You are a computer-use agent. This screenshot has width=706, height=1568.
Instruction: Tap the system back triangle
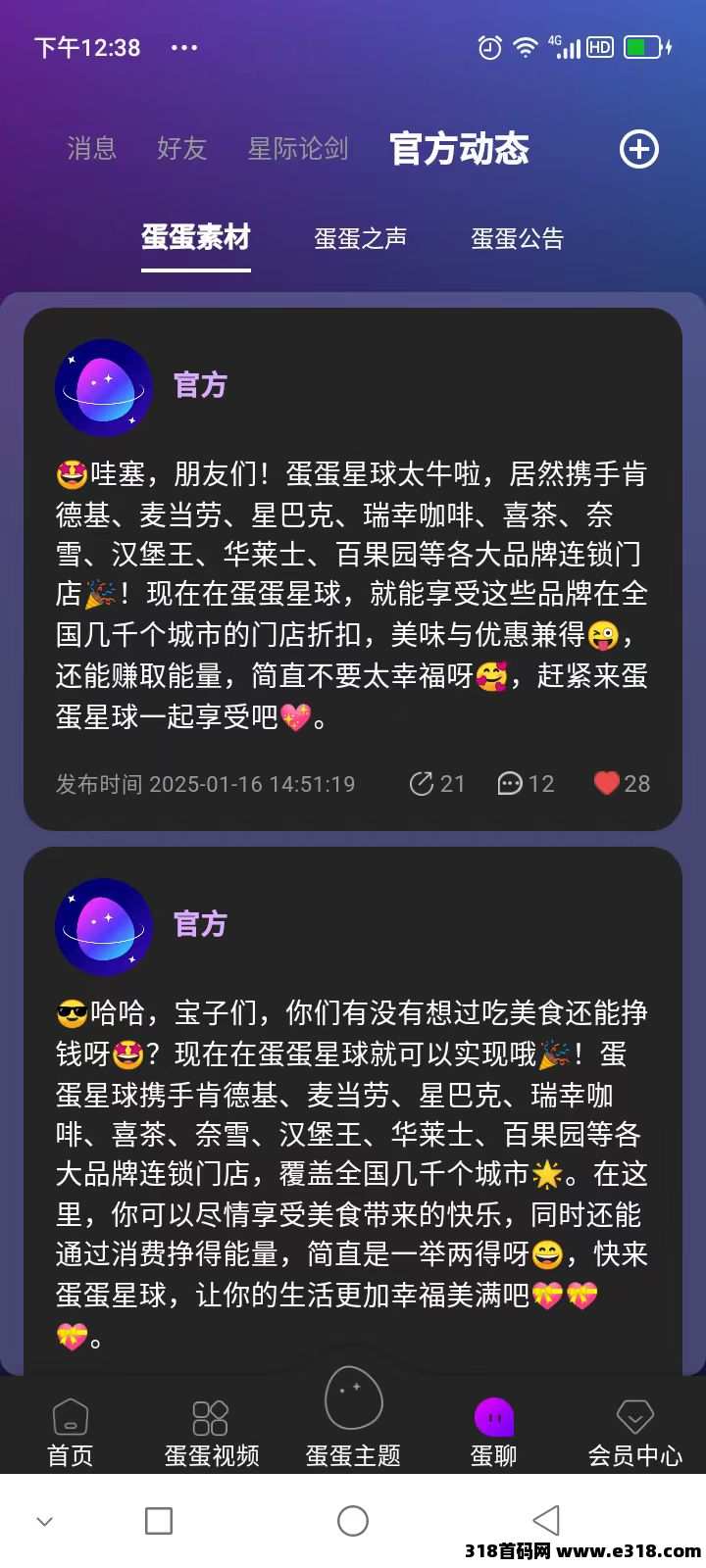(x=546, y=1520)
